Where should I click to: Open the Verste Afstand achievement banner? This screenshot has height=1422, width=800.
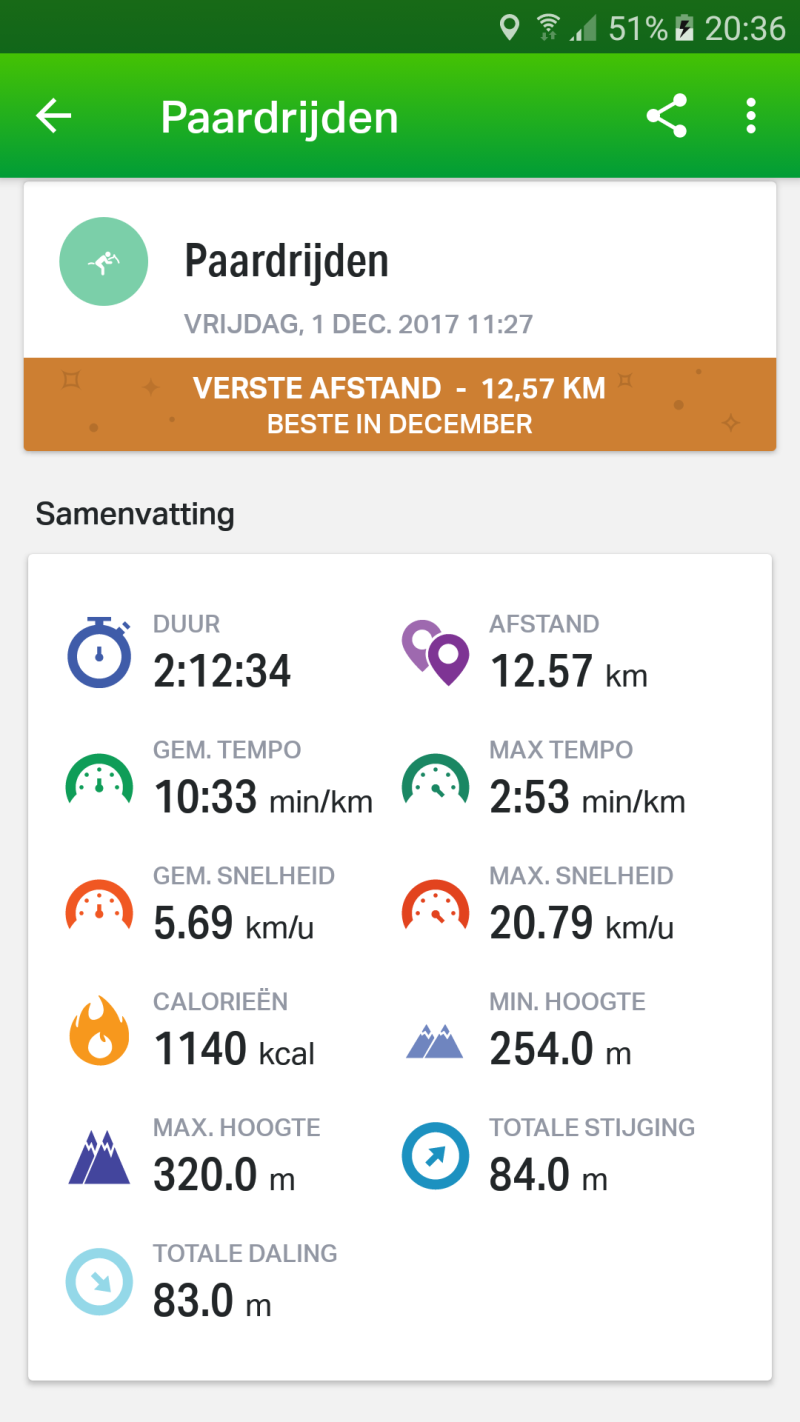[x=400, y=404]
